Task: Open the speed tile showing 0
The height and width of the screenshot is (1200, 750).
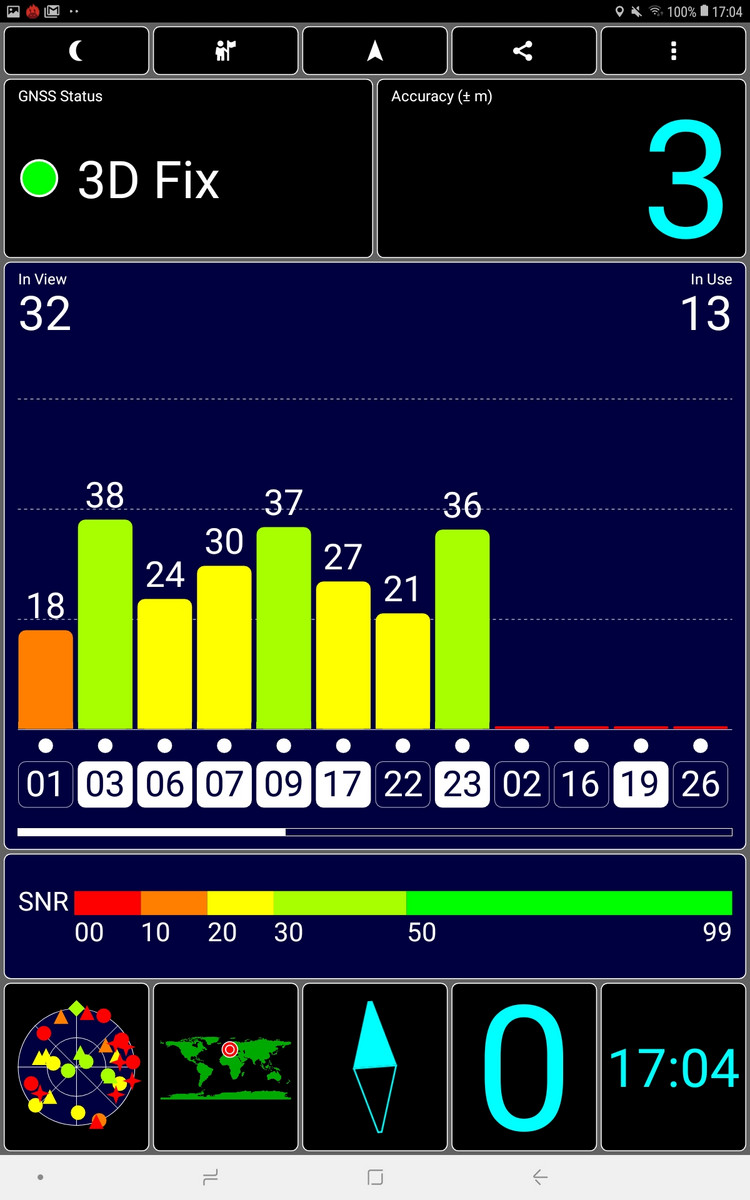Action: (x=523, y=1067)
